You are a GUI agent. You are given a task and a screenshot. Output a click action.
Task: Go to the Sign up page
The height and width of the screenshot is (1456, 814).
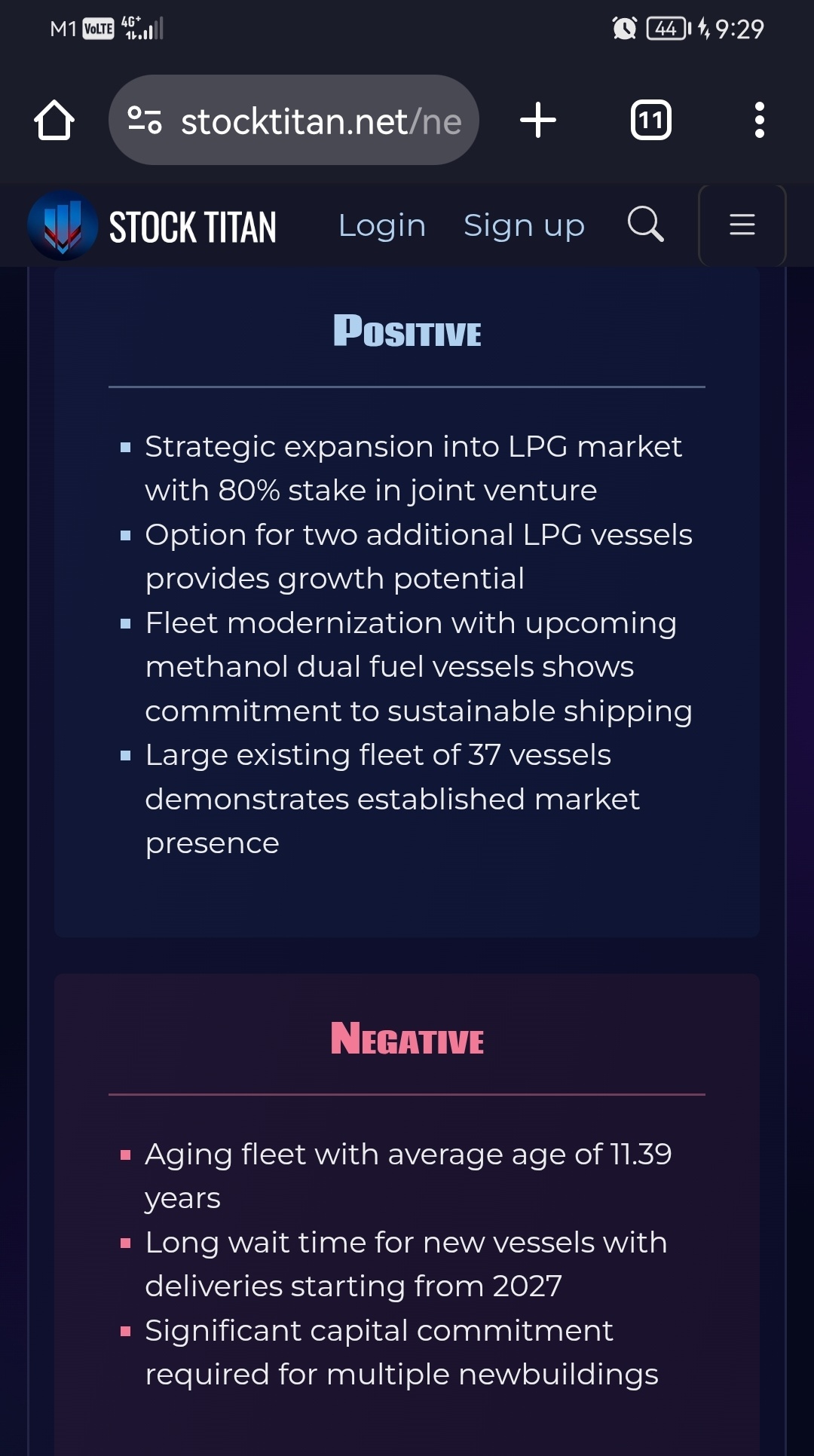525,225
